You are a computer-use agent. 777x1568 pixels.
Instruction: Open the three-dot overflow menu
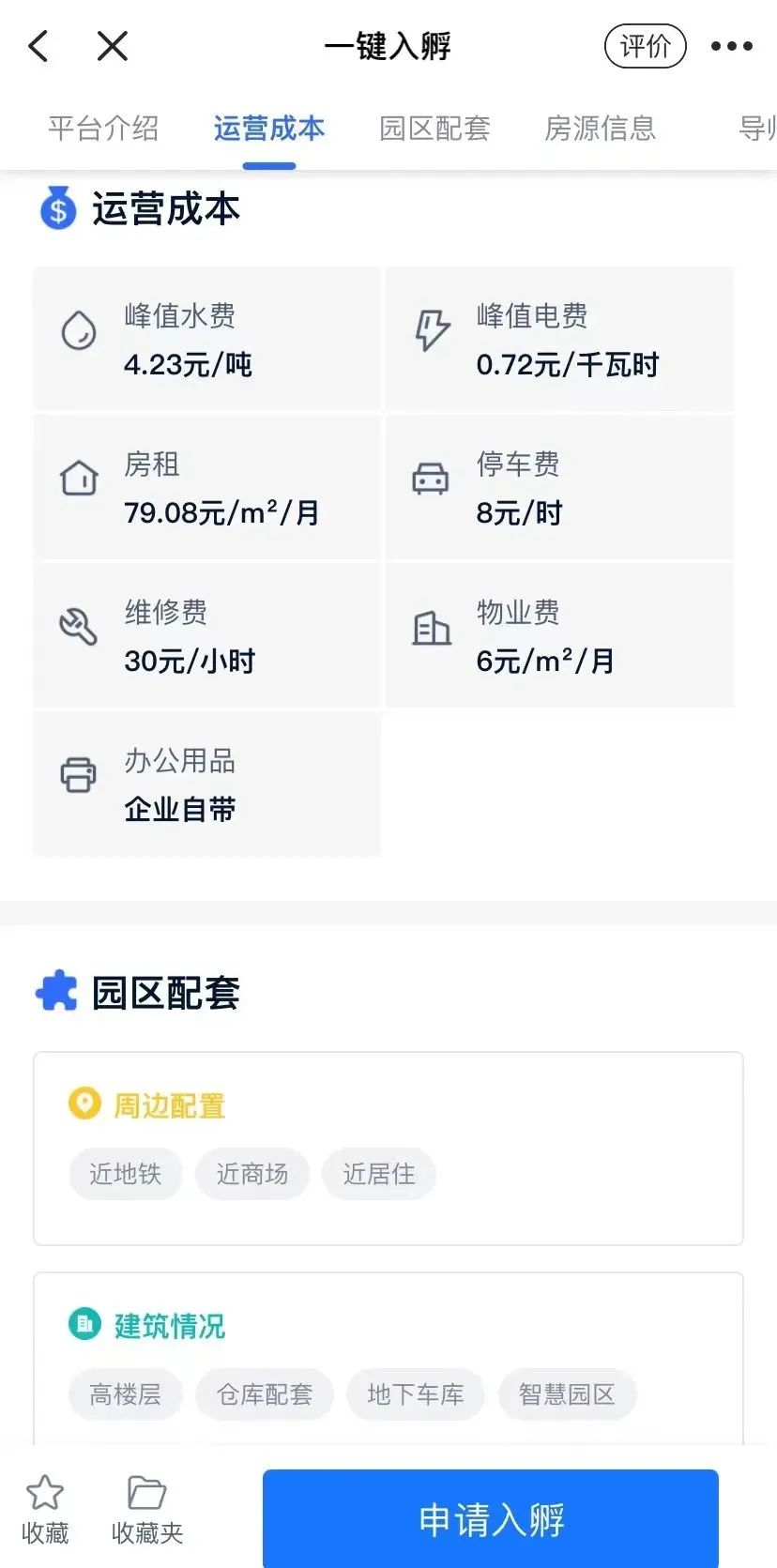(732, 45)
